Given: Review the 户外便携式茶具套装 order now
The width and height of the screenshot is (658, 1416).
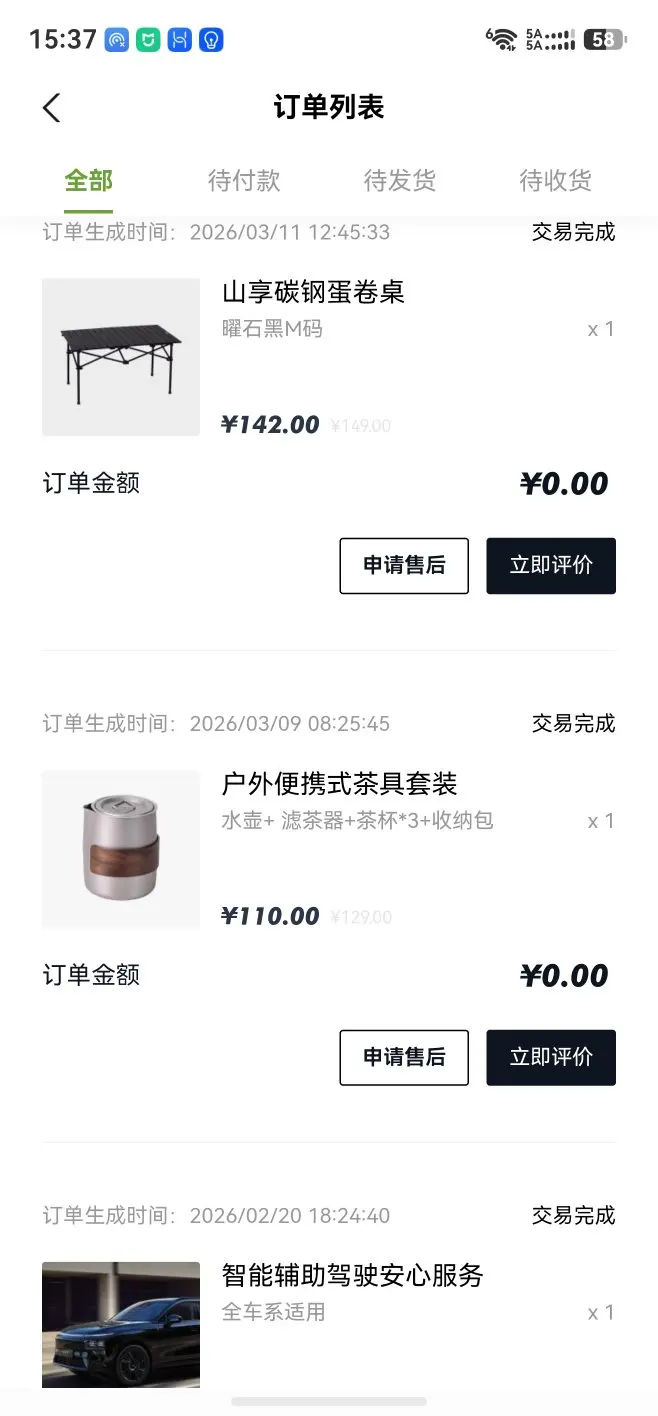Looking at the screenshot, I should click(x=551, y=1058).
